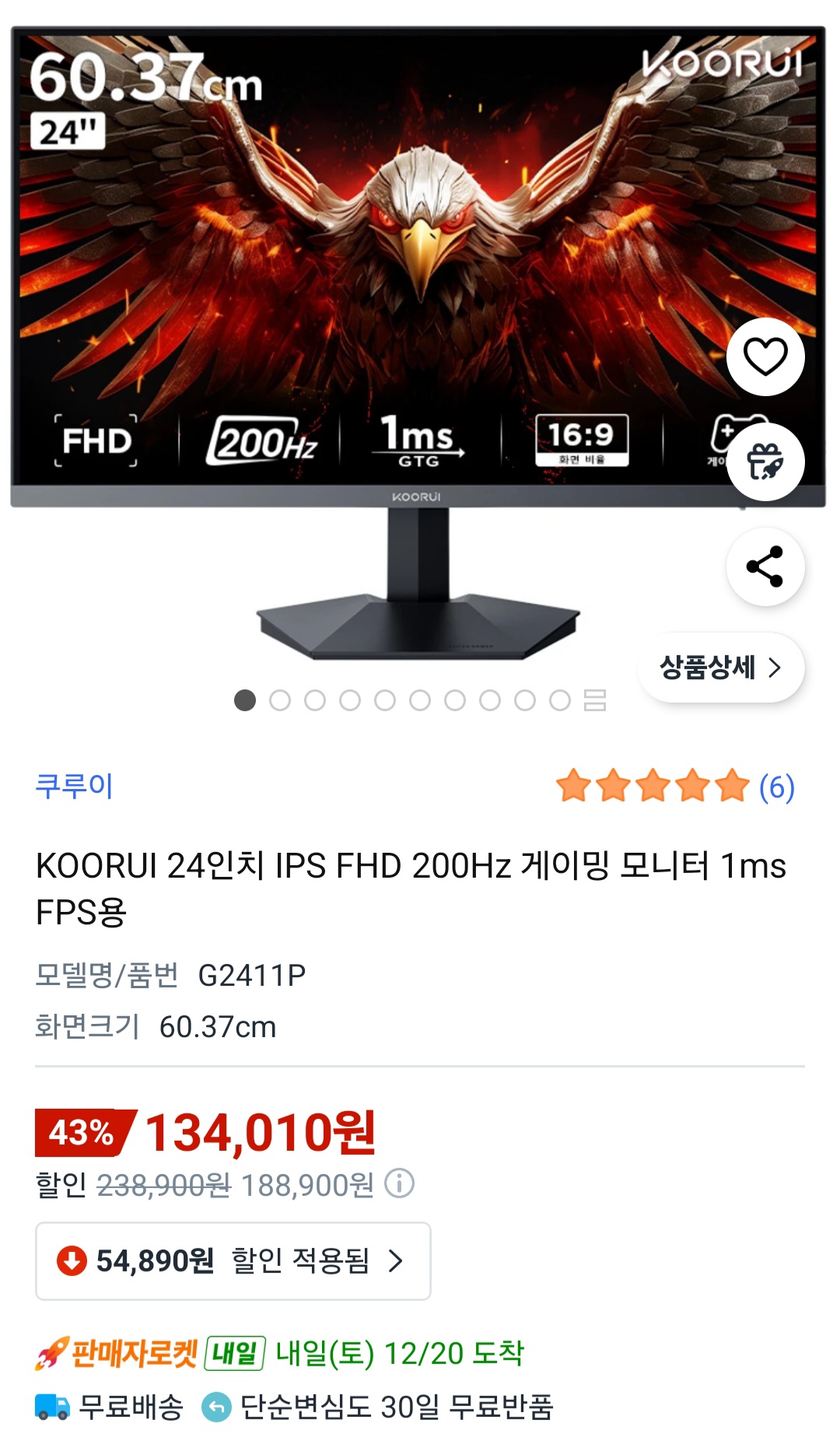Viewport: 840px width, 1441px height.
Task: Select the thumbnail list icon beside carousel dots
Action: coord(593,702)
